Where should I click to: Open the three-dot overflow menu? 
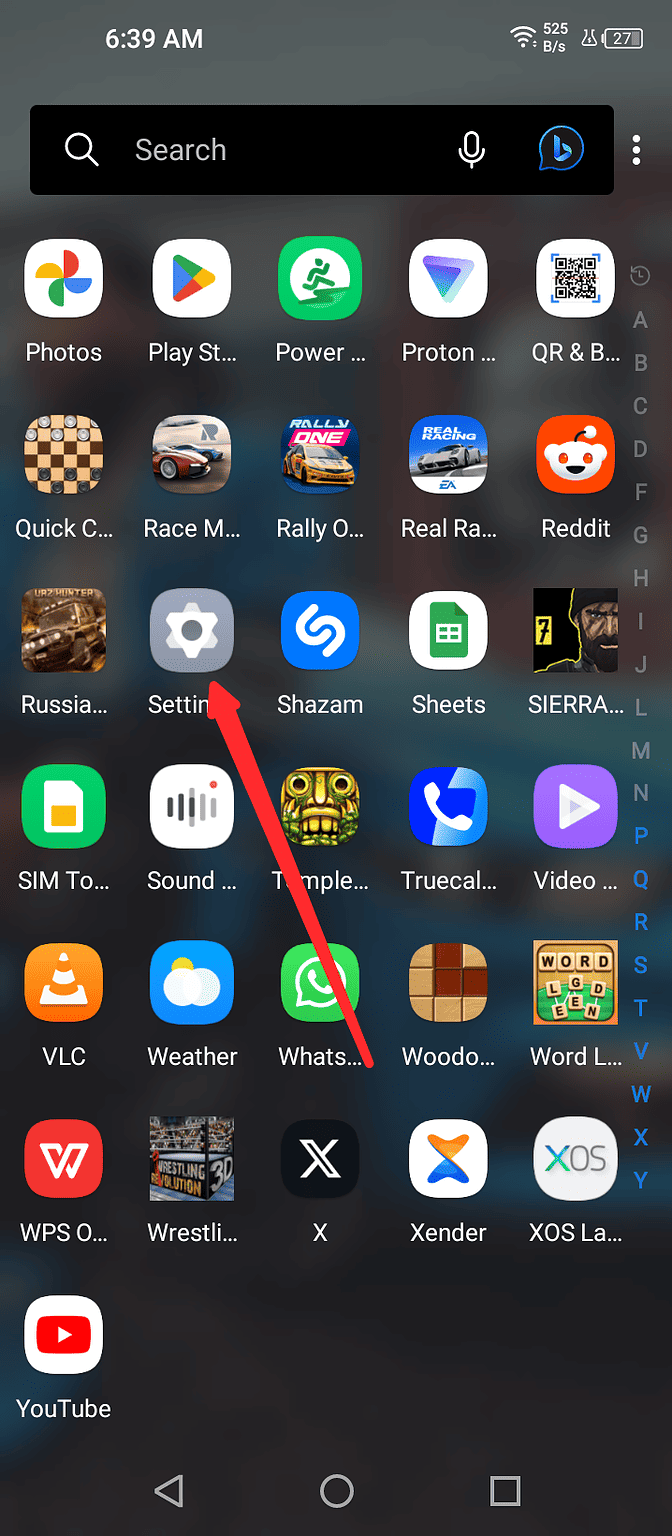[636, 150]
